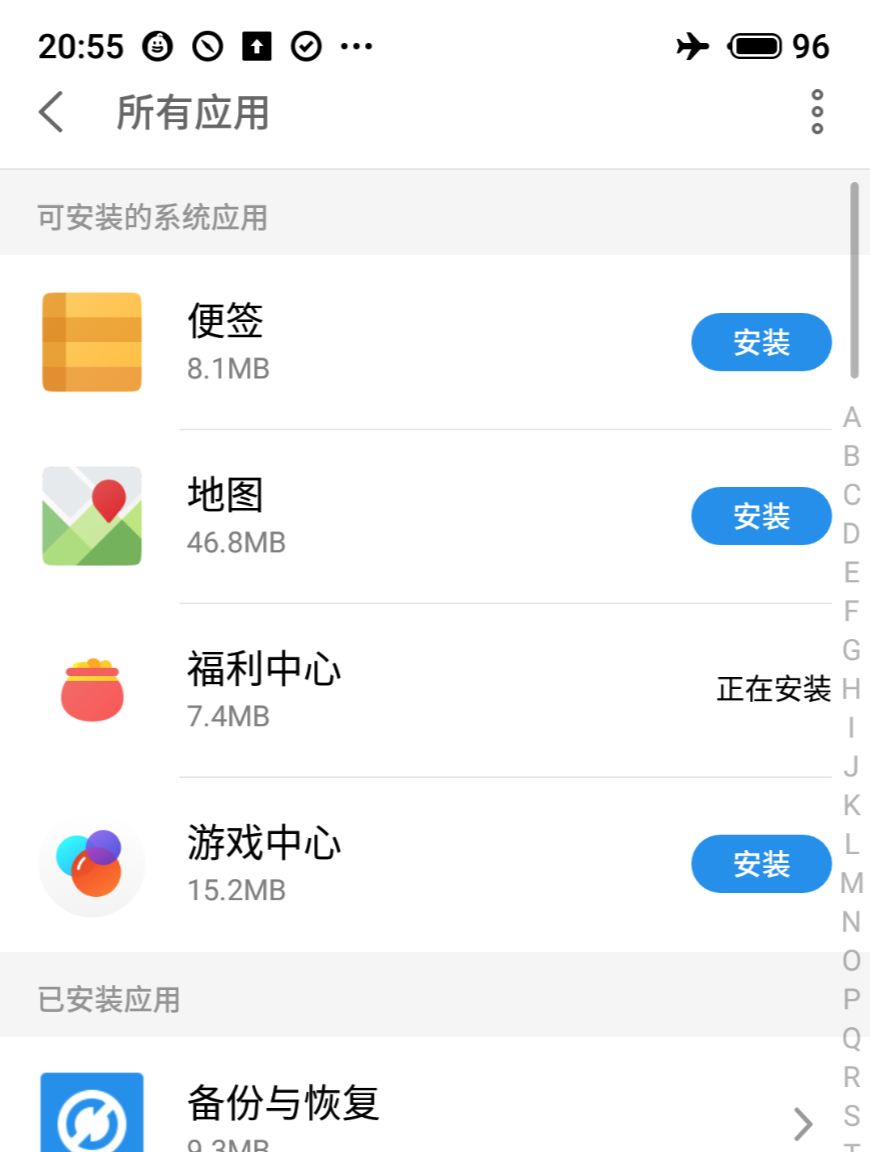Click the airplane mode icon in status bar
The width and height of the screenshot is (870, 1152).
tap(692, 45)
